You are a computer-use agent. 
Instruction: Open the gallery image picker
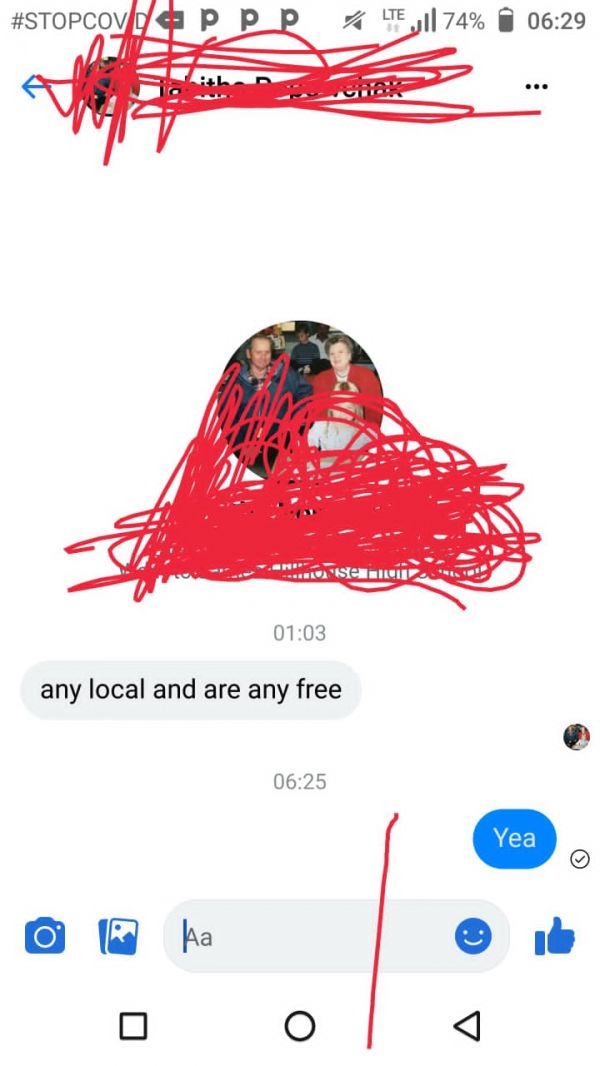click(118, 937)
